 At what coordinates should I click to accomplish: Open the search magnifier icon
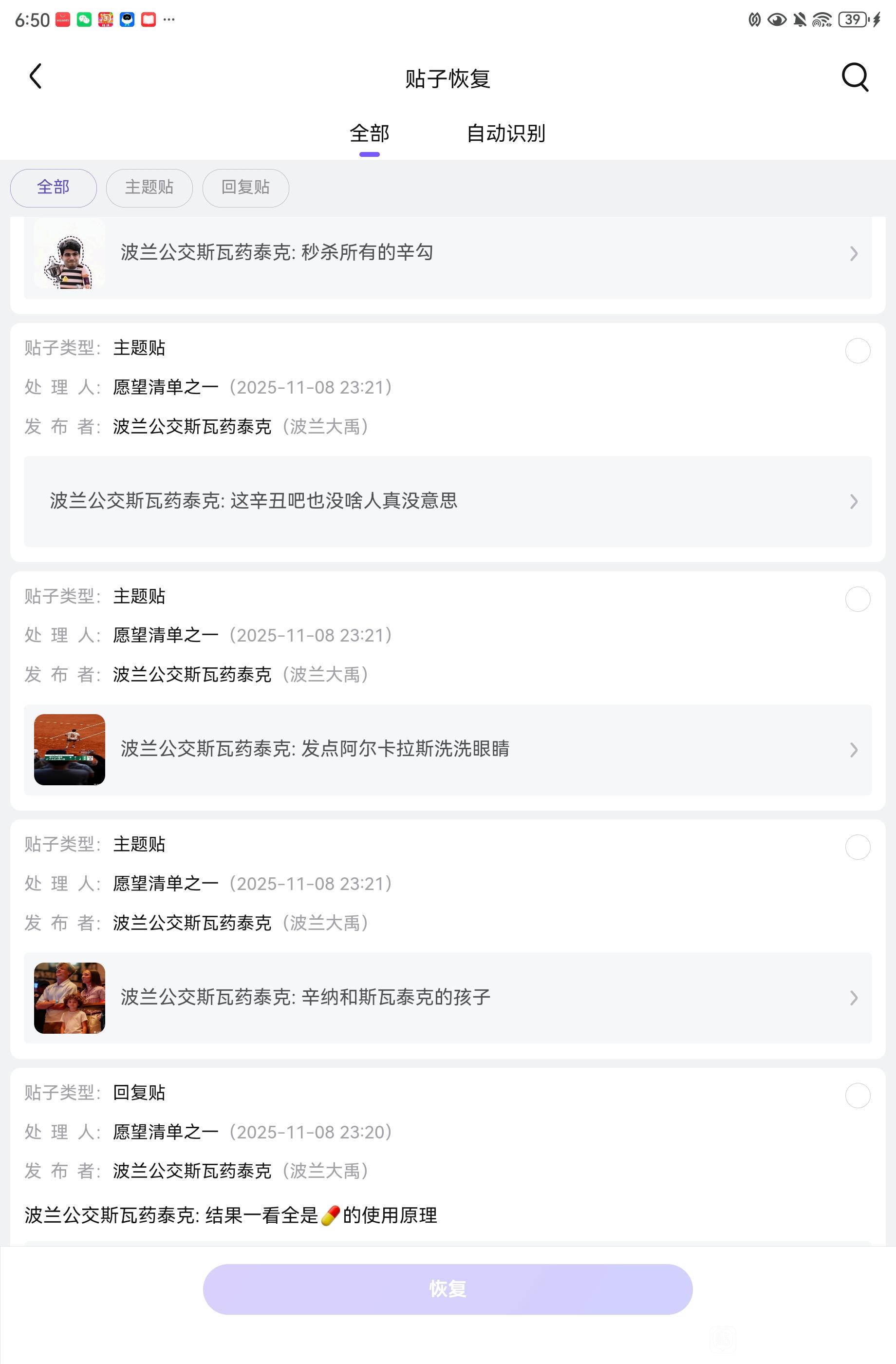coord(854,77)
